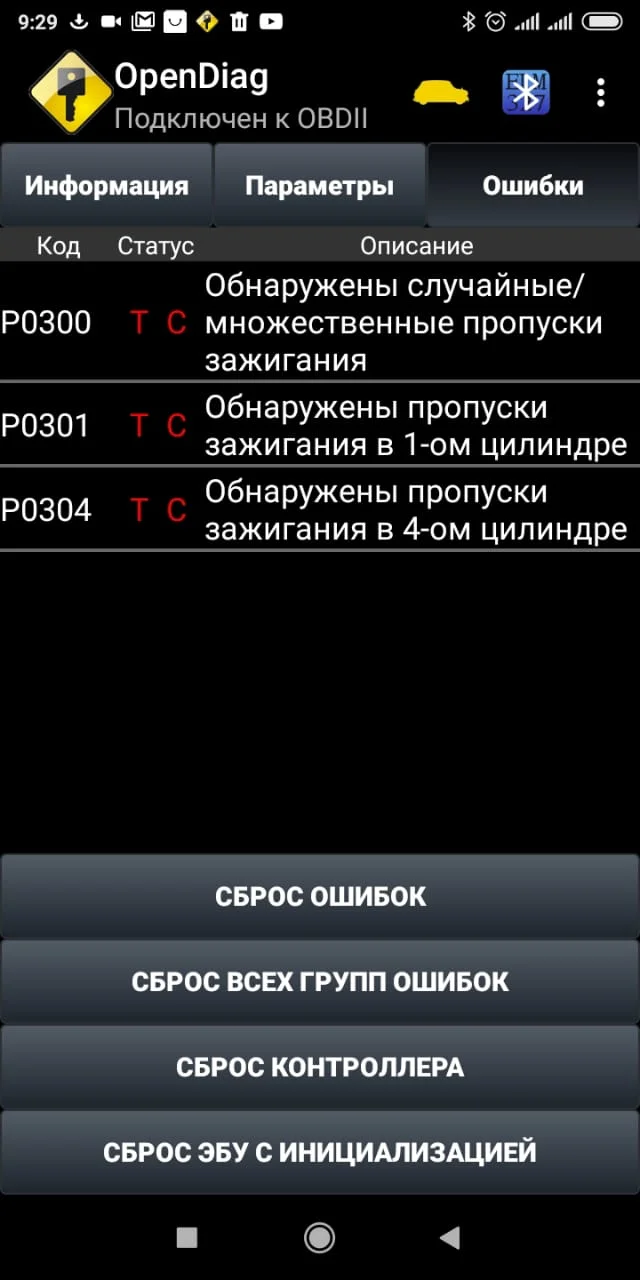Select the Ошибки tab
640x1280 pixels.
tap(533, 185)
